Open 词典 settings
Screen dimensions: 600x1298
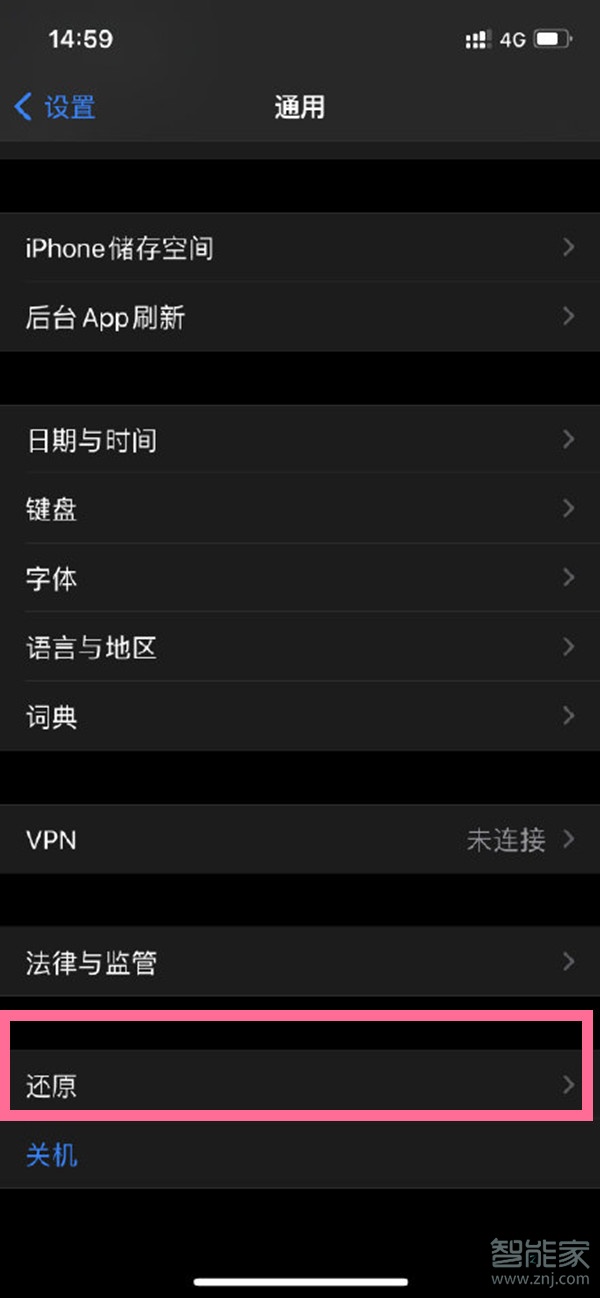300,716
